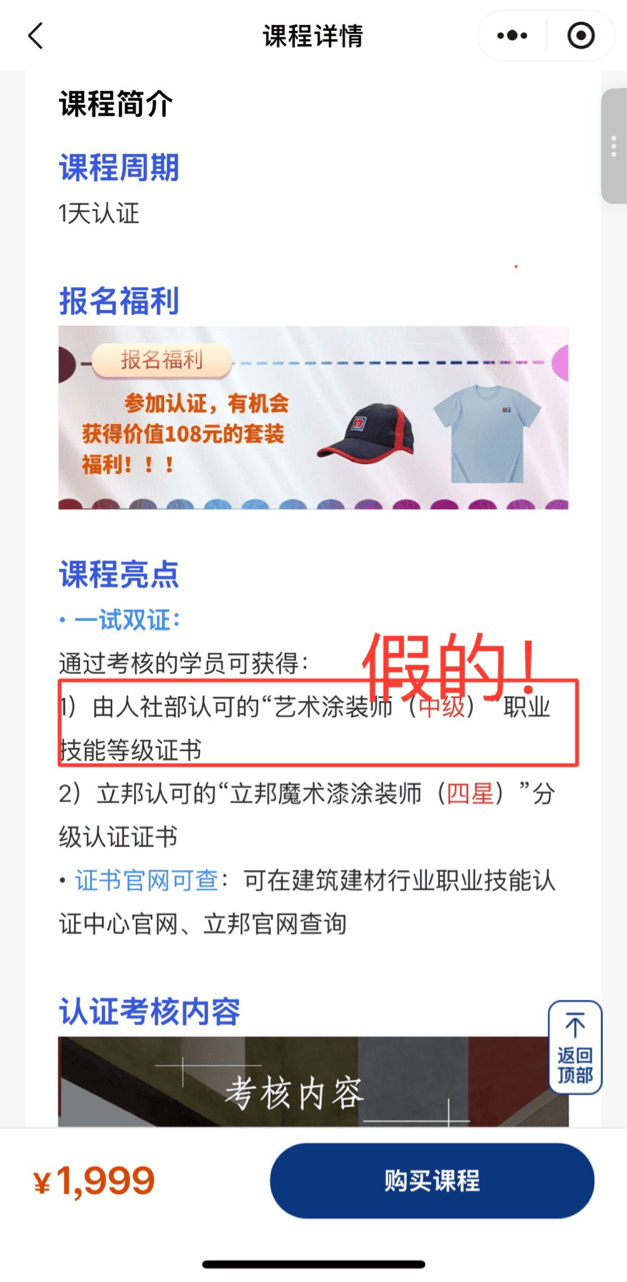Return to top with 返回顶部 button
This screenshot has width=627, height=1282.
[x=575, y=1047]
